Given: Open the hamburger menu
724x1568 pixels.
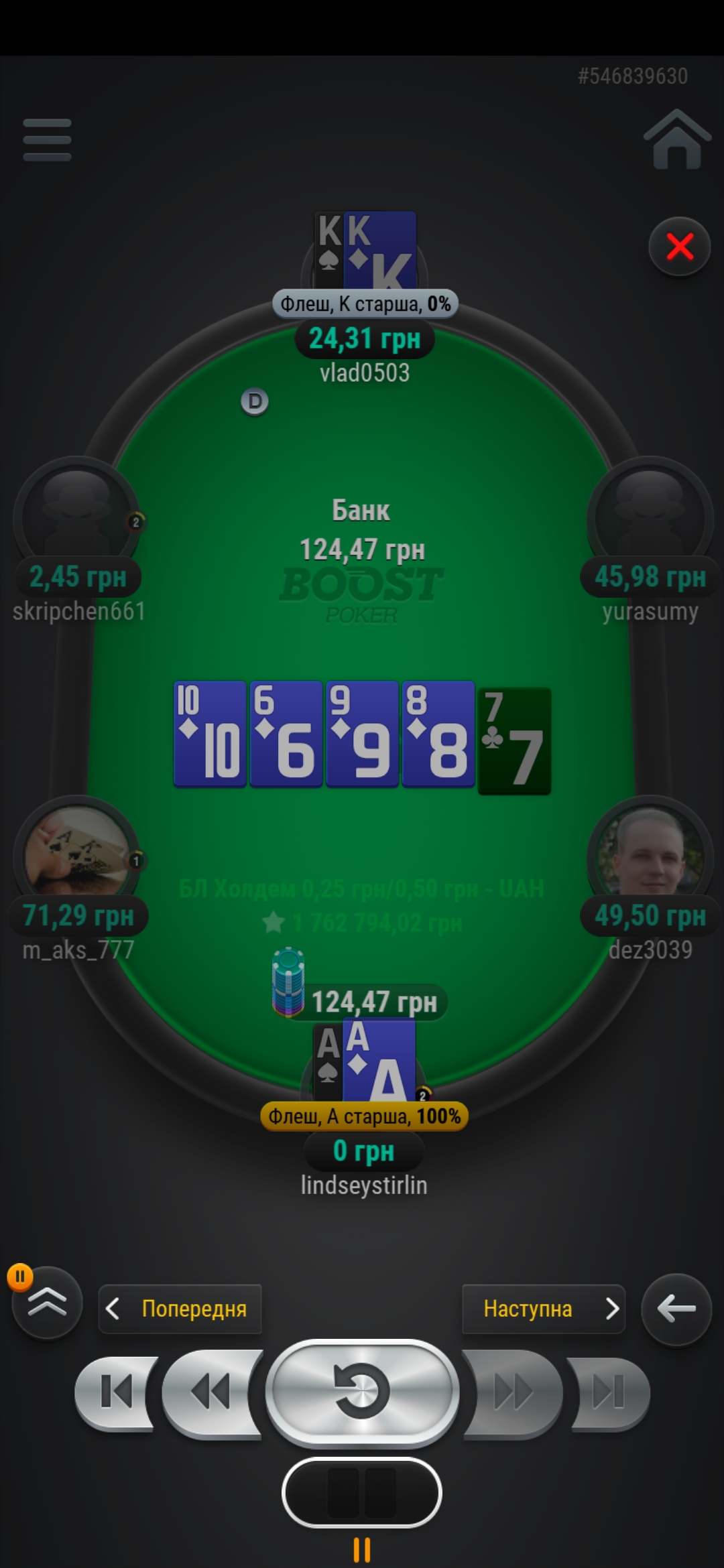Looking at the screenshot, I should tap(47, 139).
